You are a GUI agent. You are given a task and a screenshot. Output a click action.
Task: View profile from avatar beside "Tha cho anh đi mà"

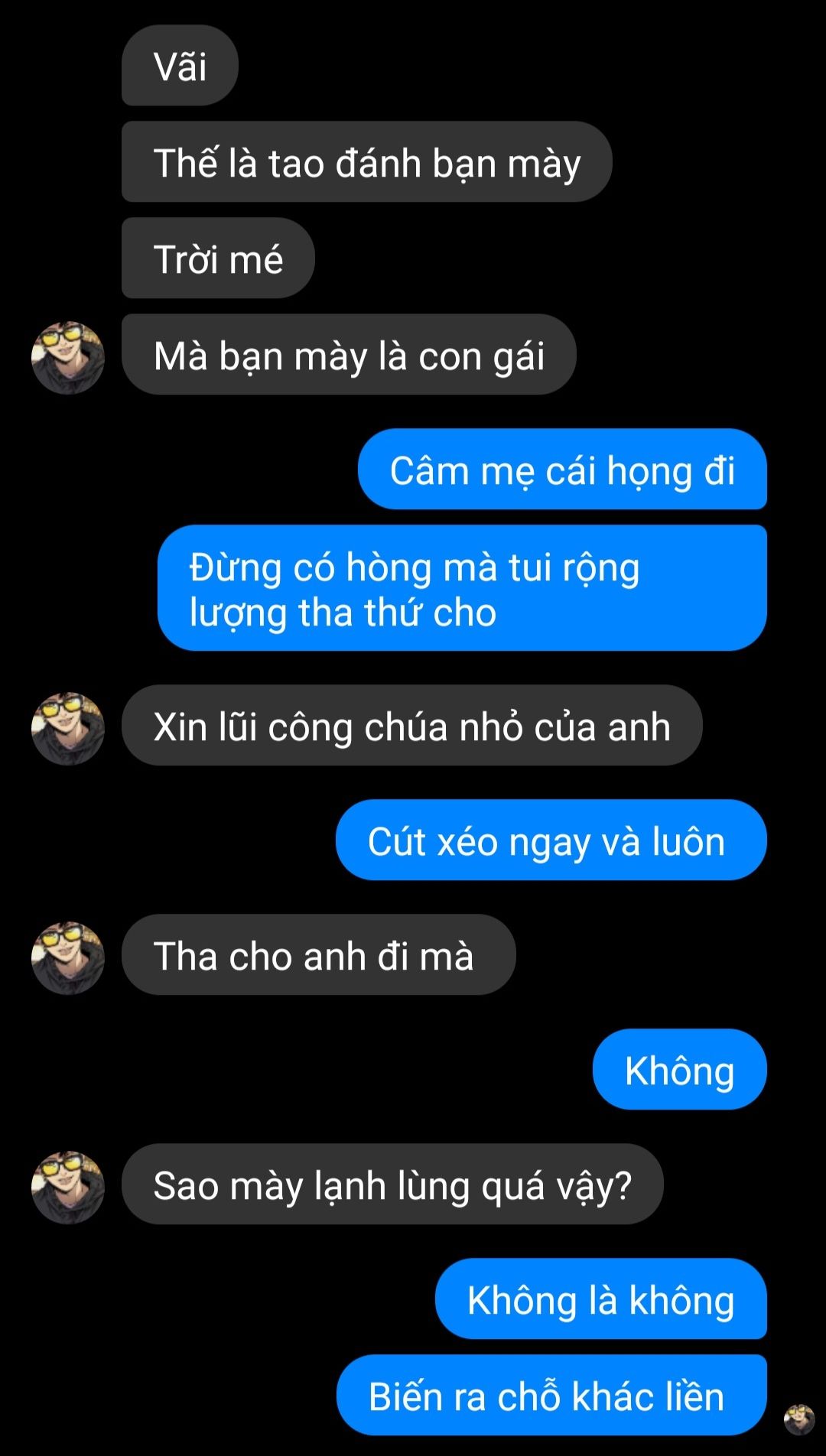(x=67, y=957)
